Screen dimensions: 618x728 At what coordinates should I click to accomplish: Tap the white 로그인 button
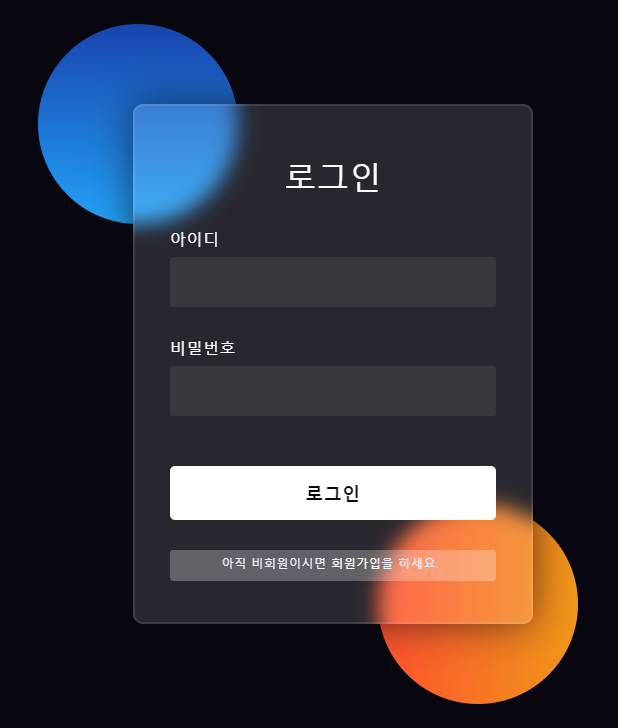pyautogui.click(x=332, y=493)
